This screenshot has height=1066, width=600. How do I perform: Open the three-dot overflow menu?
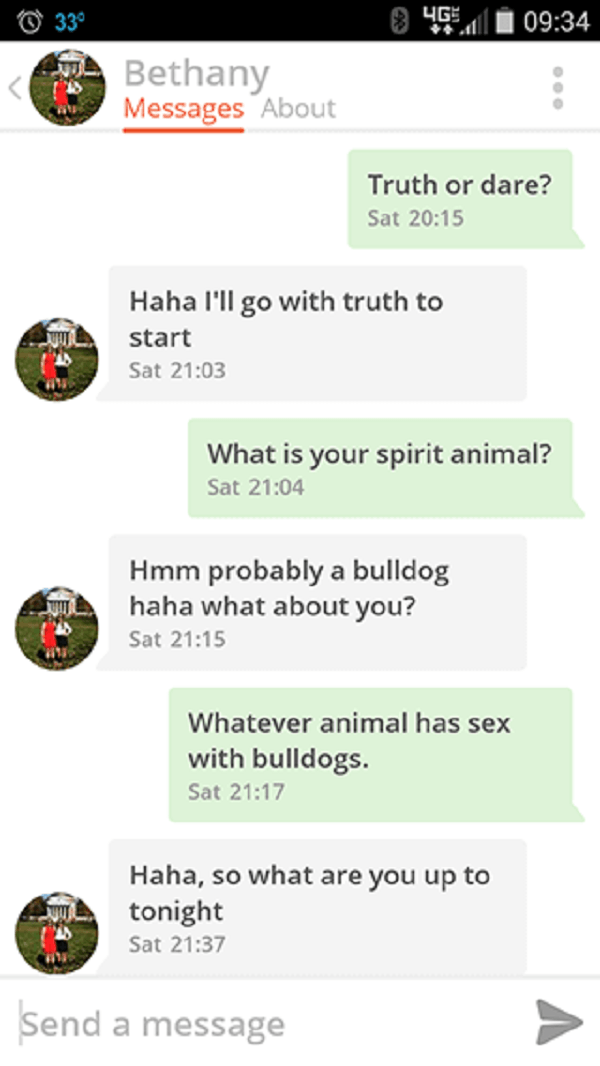(x=558, y=88)
